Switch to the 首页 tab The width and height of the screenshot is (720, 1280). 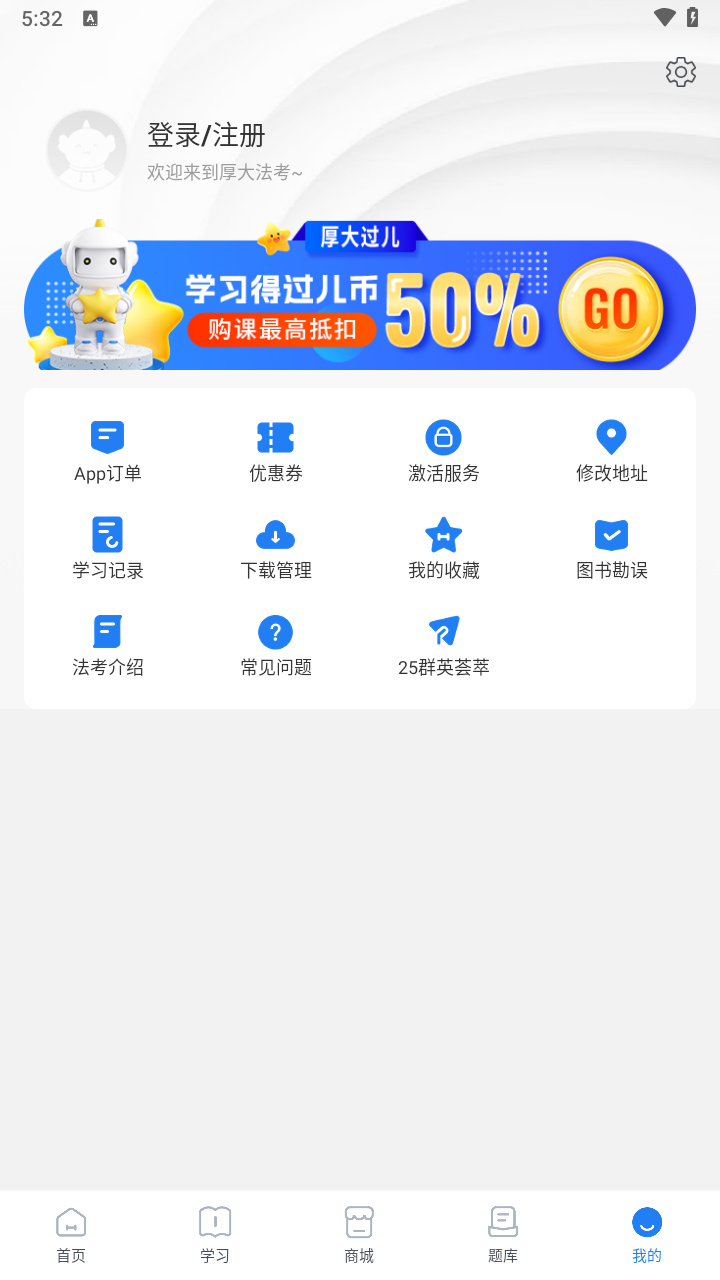pyautogui.click(x=71, y=1235)
